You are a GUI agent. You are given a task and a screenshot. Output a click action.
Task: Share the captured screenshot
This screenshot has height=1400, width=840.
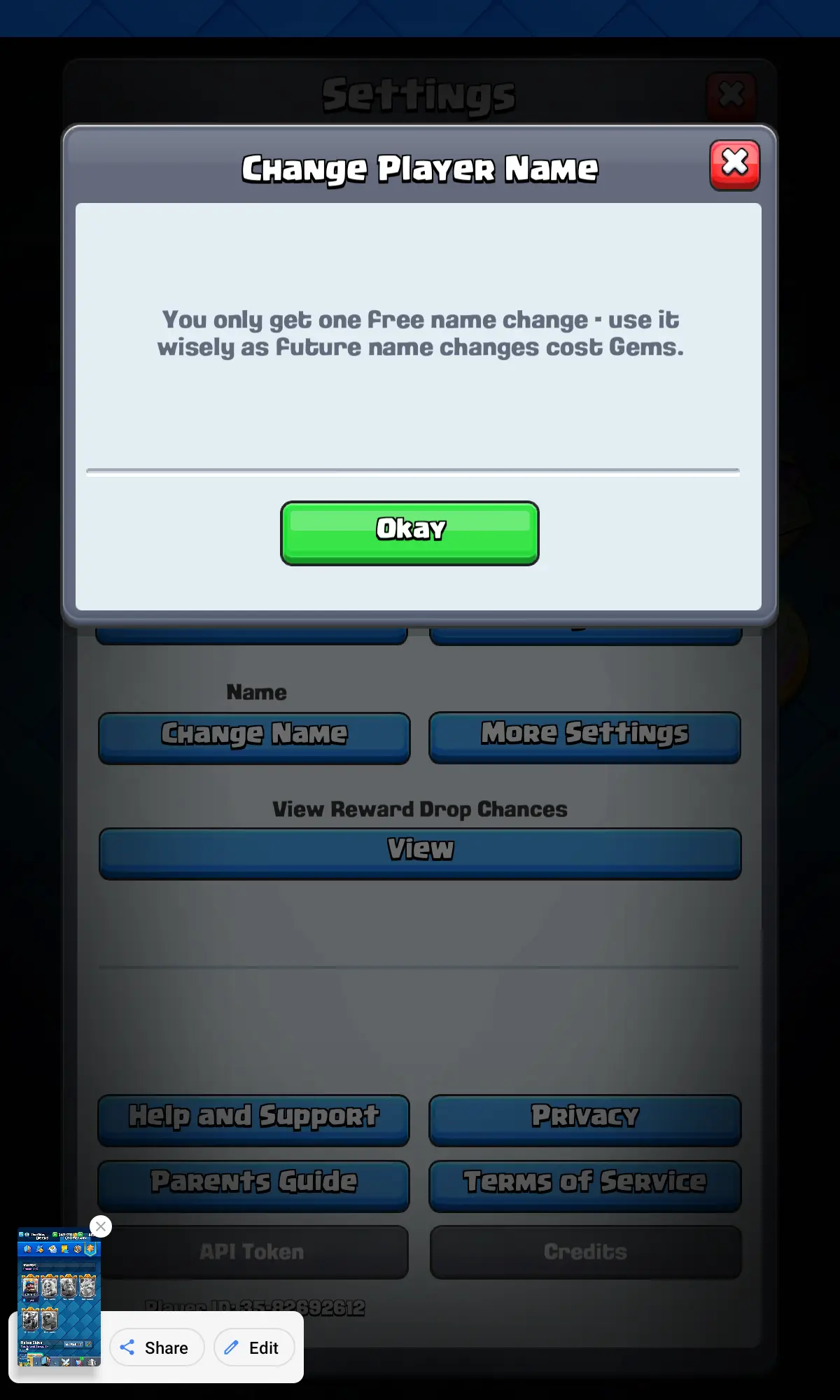(x=156, y=1347)
